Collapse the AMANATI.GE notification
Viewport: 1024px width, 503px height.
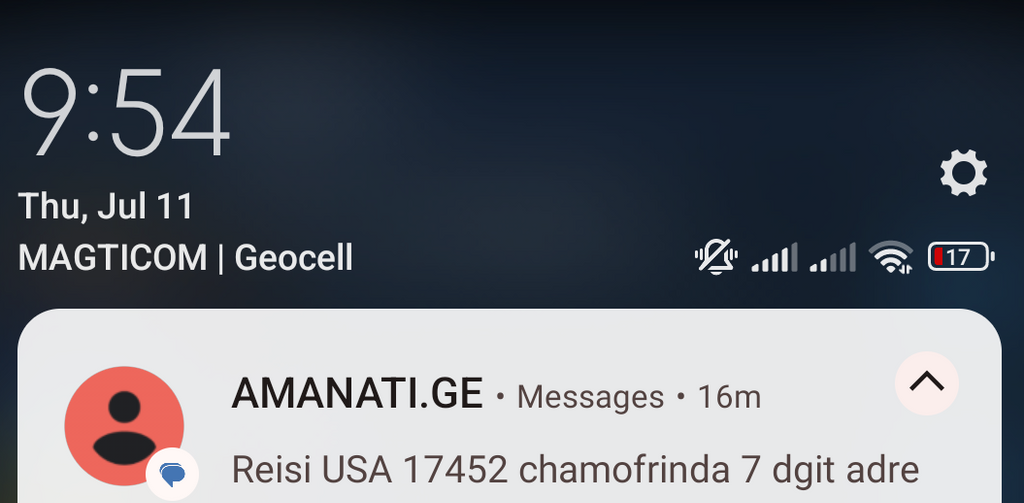click(926, 382)
